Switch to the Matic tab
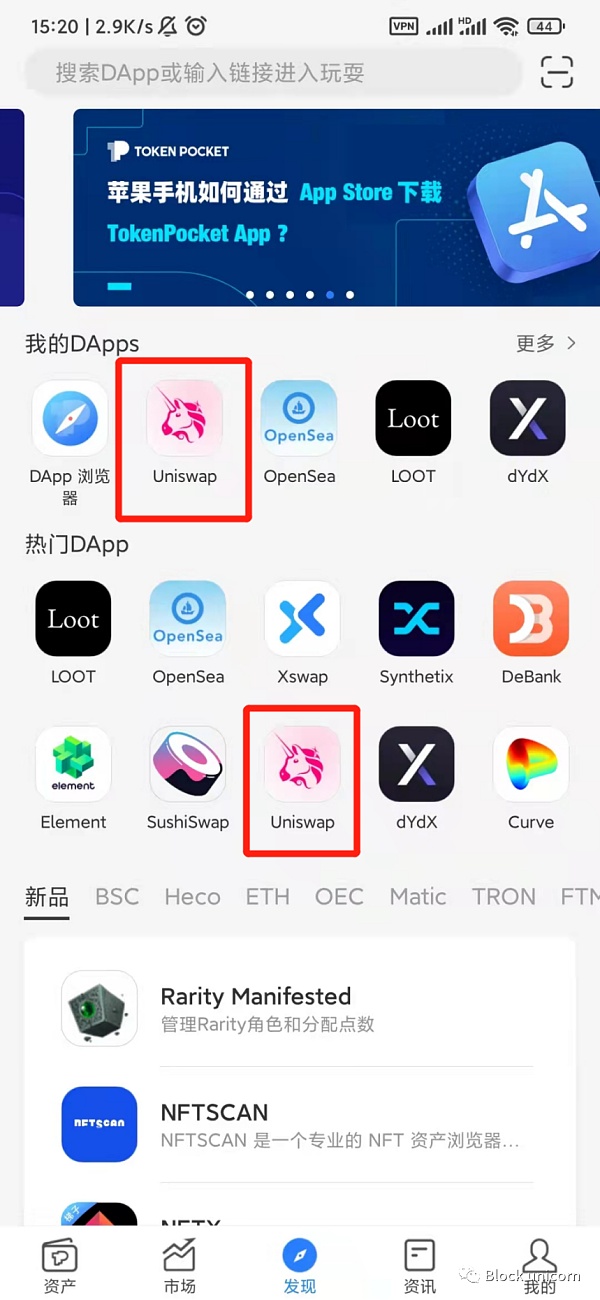The image size is (600, 1300). click(x=418, y=896)
